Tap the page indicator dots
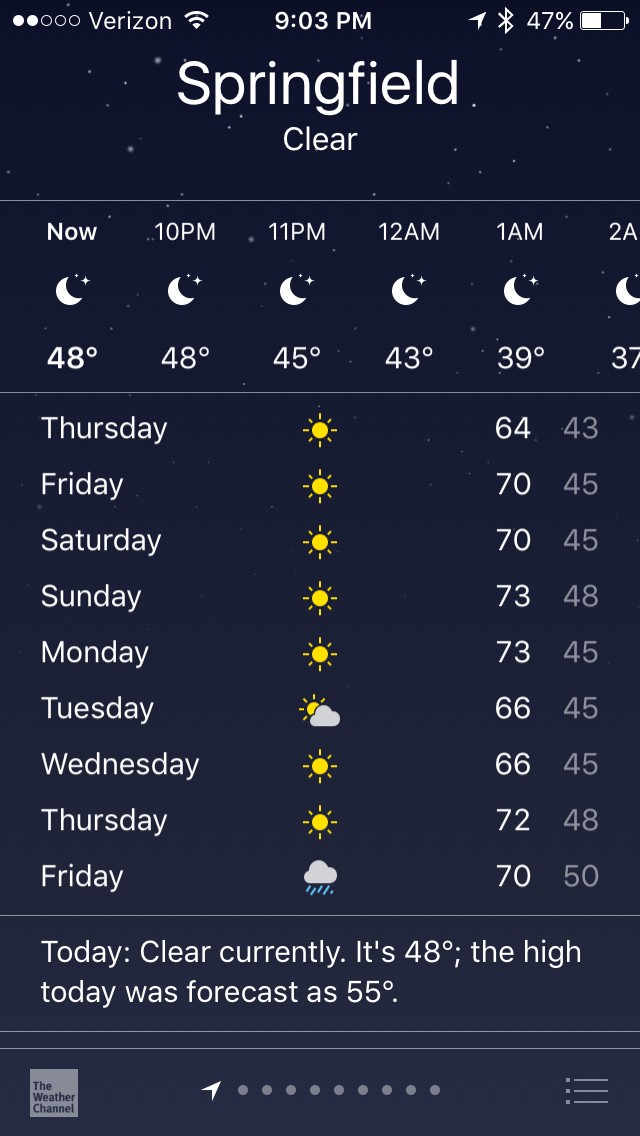This screenshot has height=1136, width=640. pos(338,1090)
